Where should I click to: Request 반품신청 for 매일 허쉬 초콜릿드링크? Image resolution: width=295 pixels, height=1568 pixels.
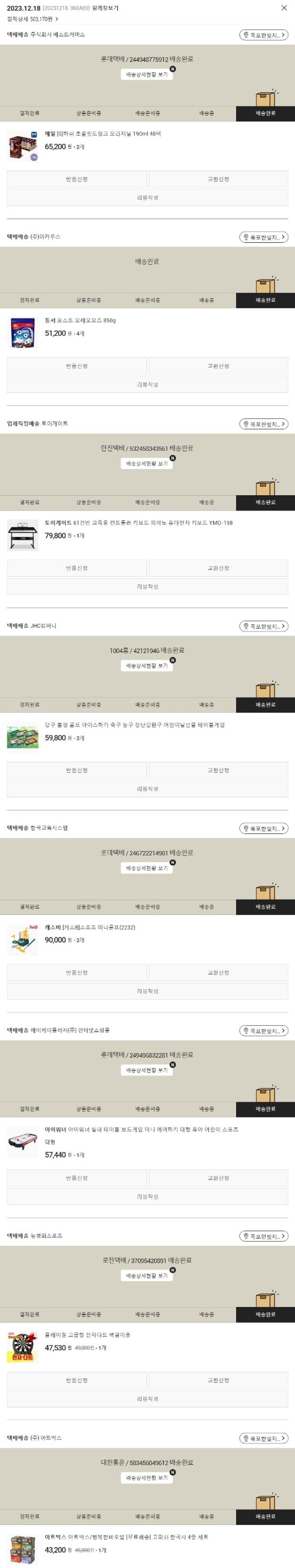tap(77, 179)
